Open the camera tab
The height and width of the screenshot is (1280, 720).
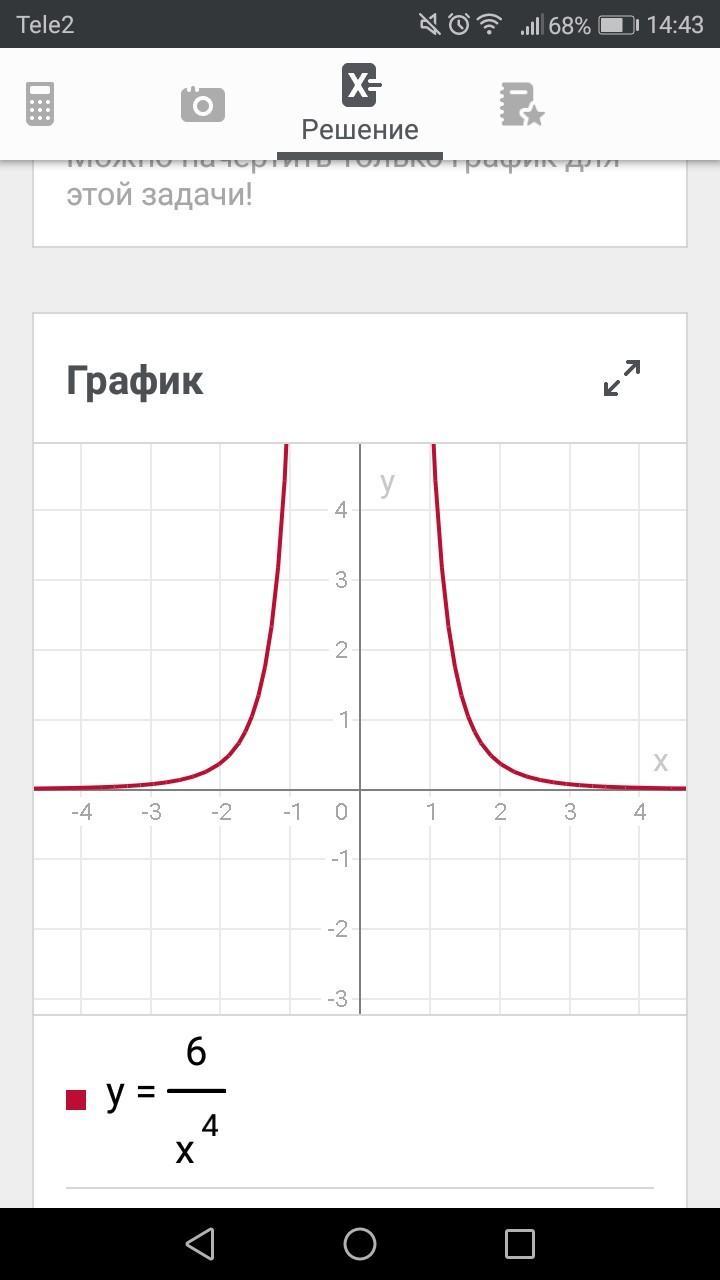point(202,104)
